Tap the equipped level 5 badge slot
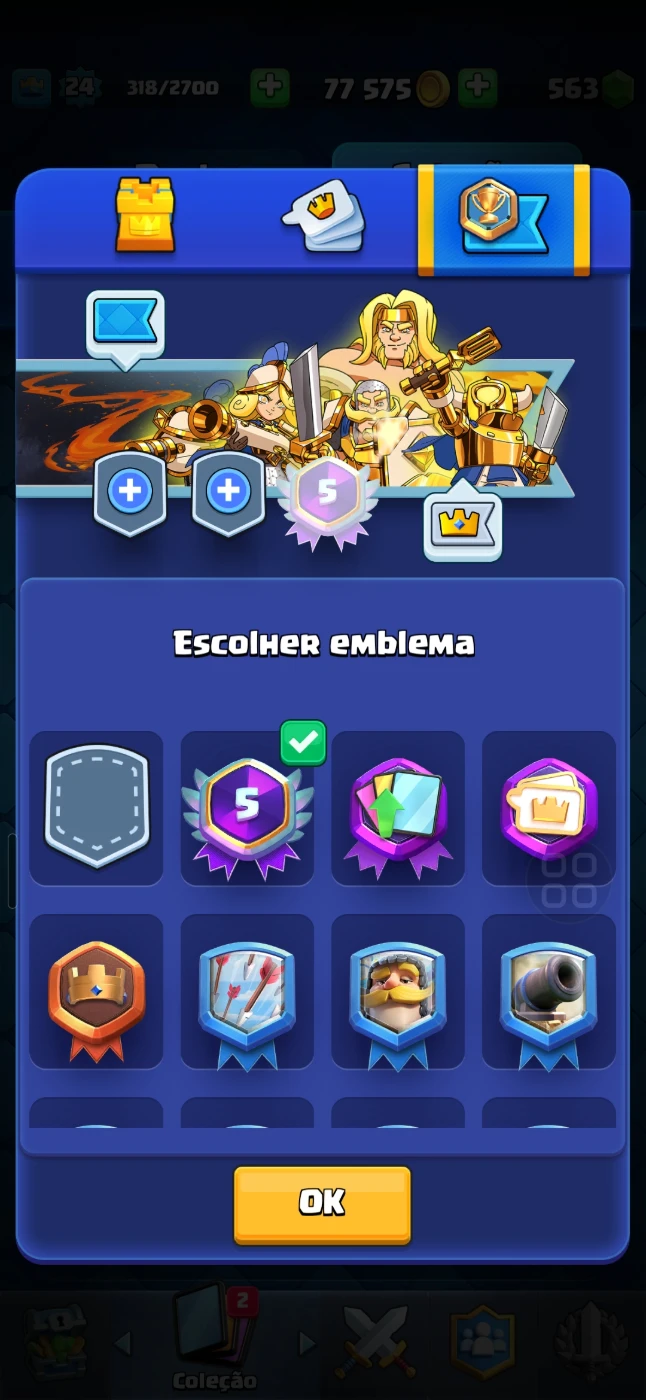646x1400 pixels. (x=327, y=497)
